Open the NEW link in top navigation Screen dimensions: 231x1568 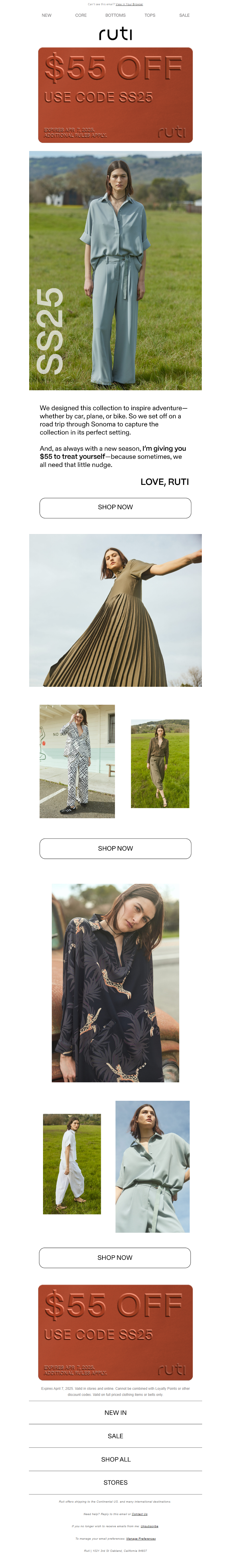point(46,15)
